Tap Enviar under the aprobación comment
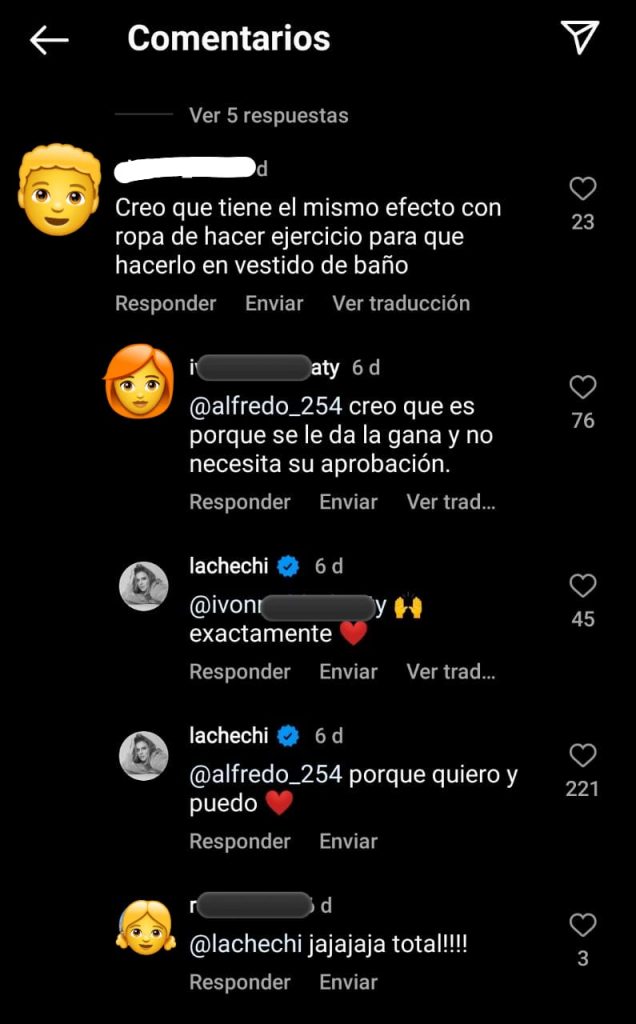 point(348,502)
